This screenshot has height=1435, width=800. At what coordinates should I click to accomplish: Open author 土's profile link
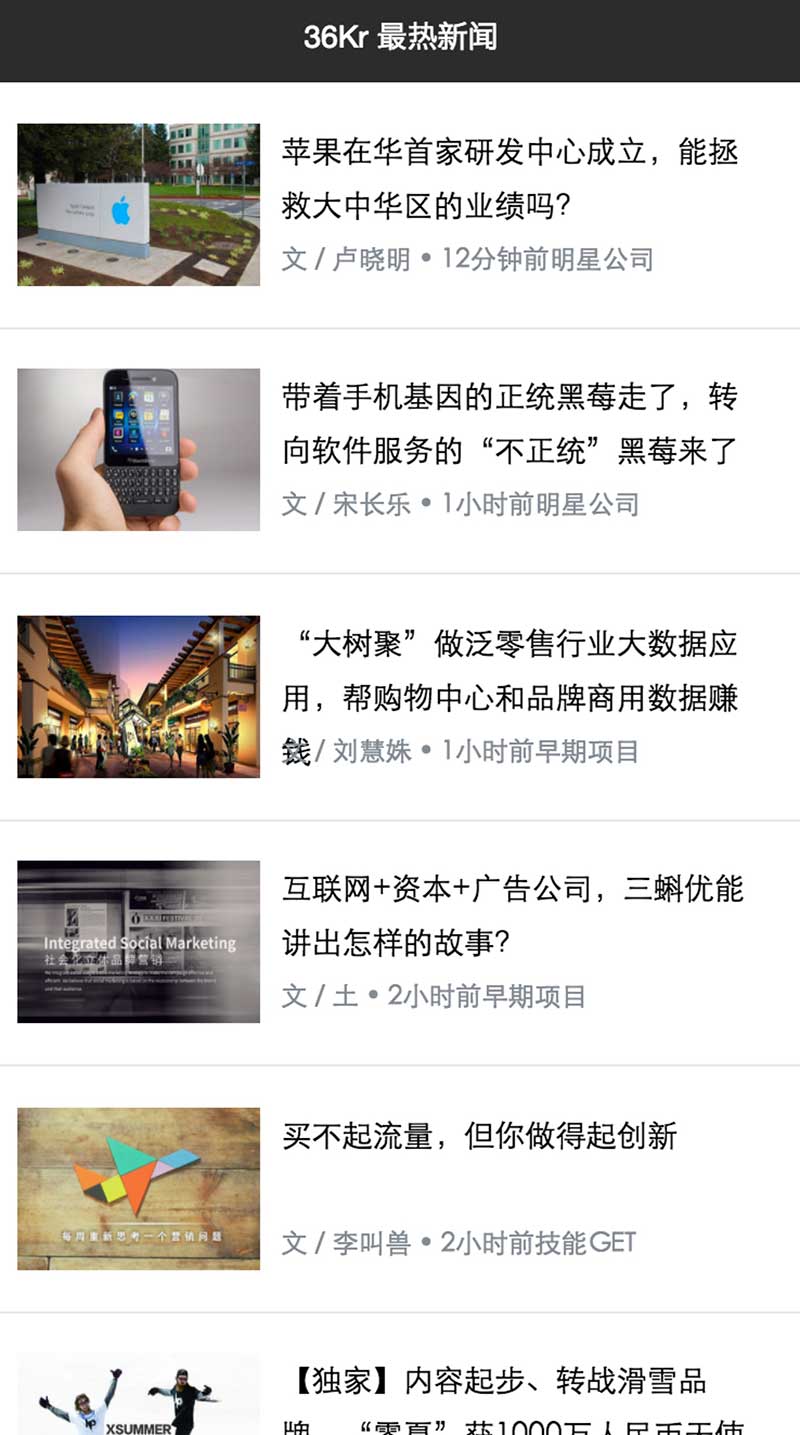pos(340,995)
